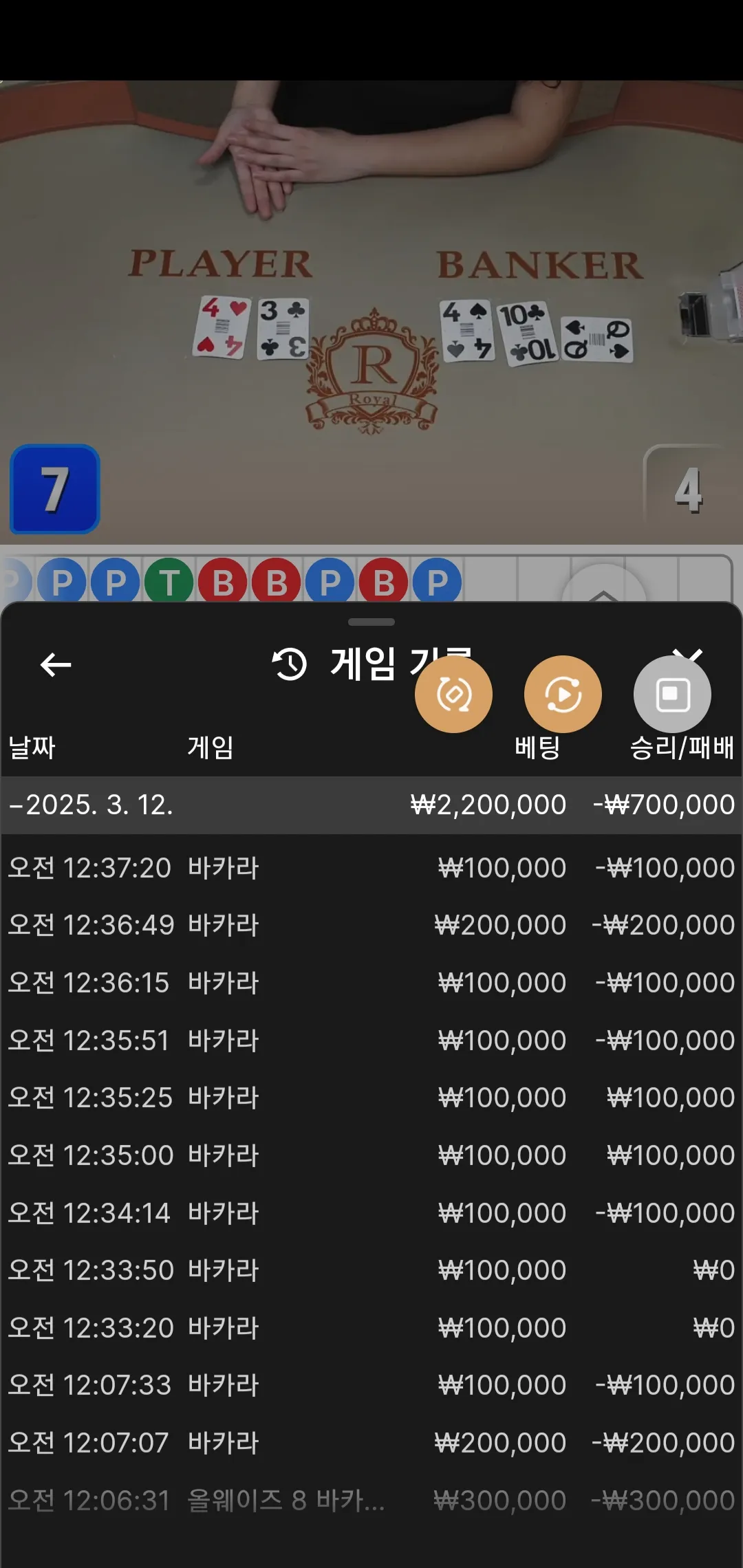
Task: Open the 12:35:25 baccarat round record
Action: 371,1098
